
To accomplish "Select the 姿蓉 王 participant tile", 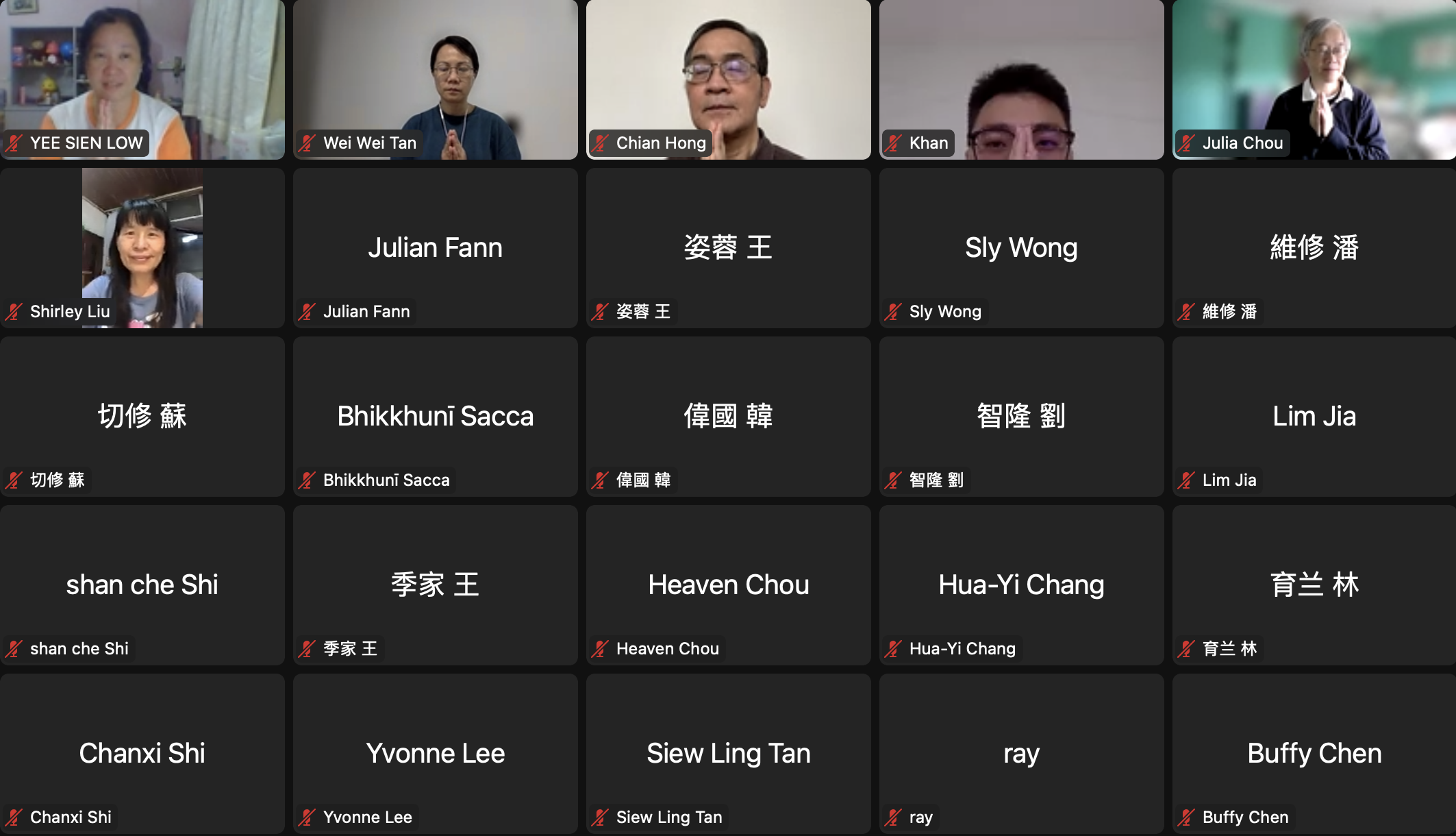I will point(728,247).
